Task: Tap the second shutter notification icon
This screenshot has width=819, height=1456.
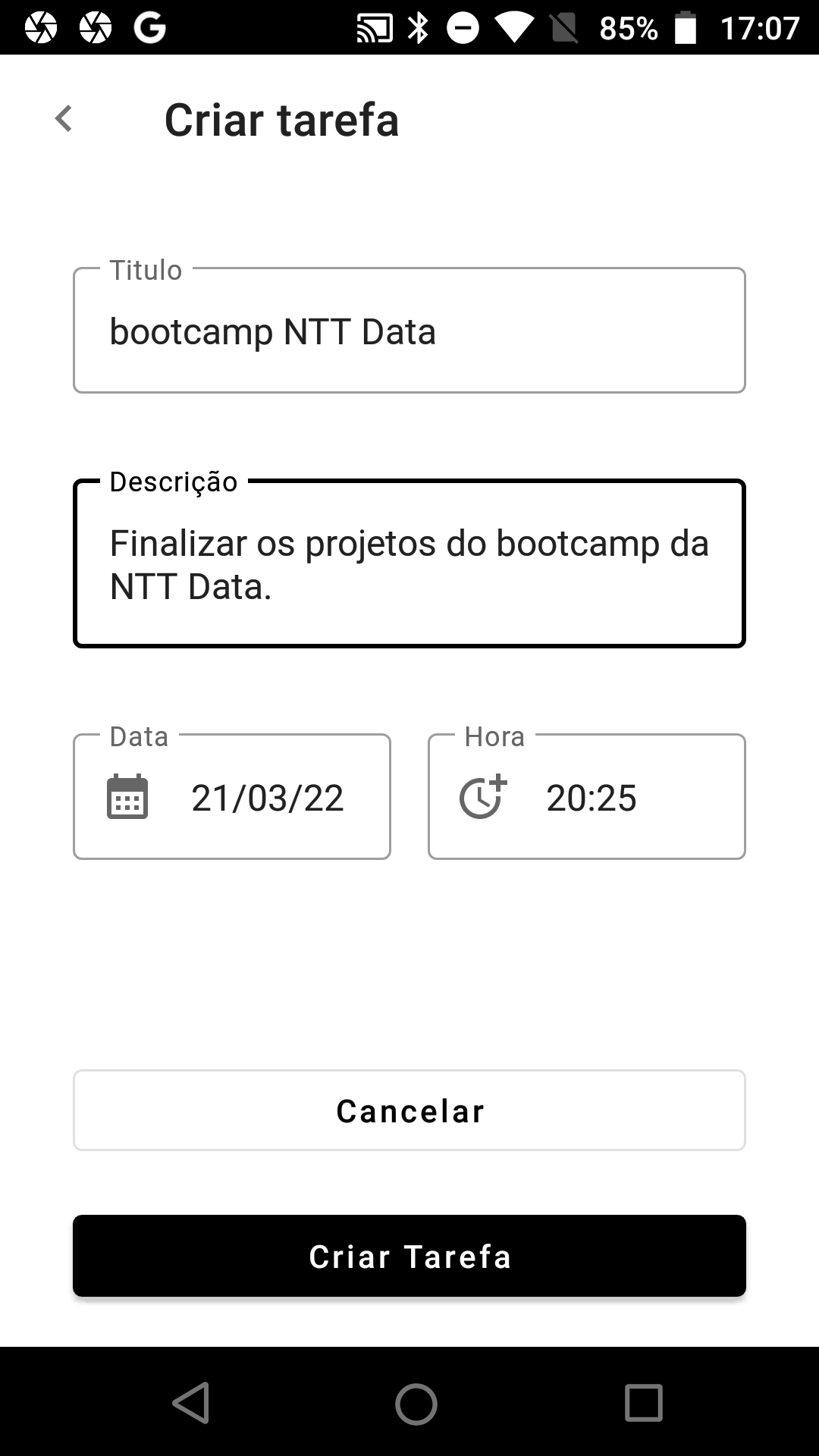Action: click(x=95, y=29)
